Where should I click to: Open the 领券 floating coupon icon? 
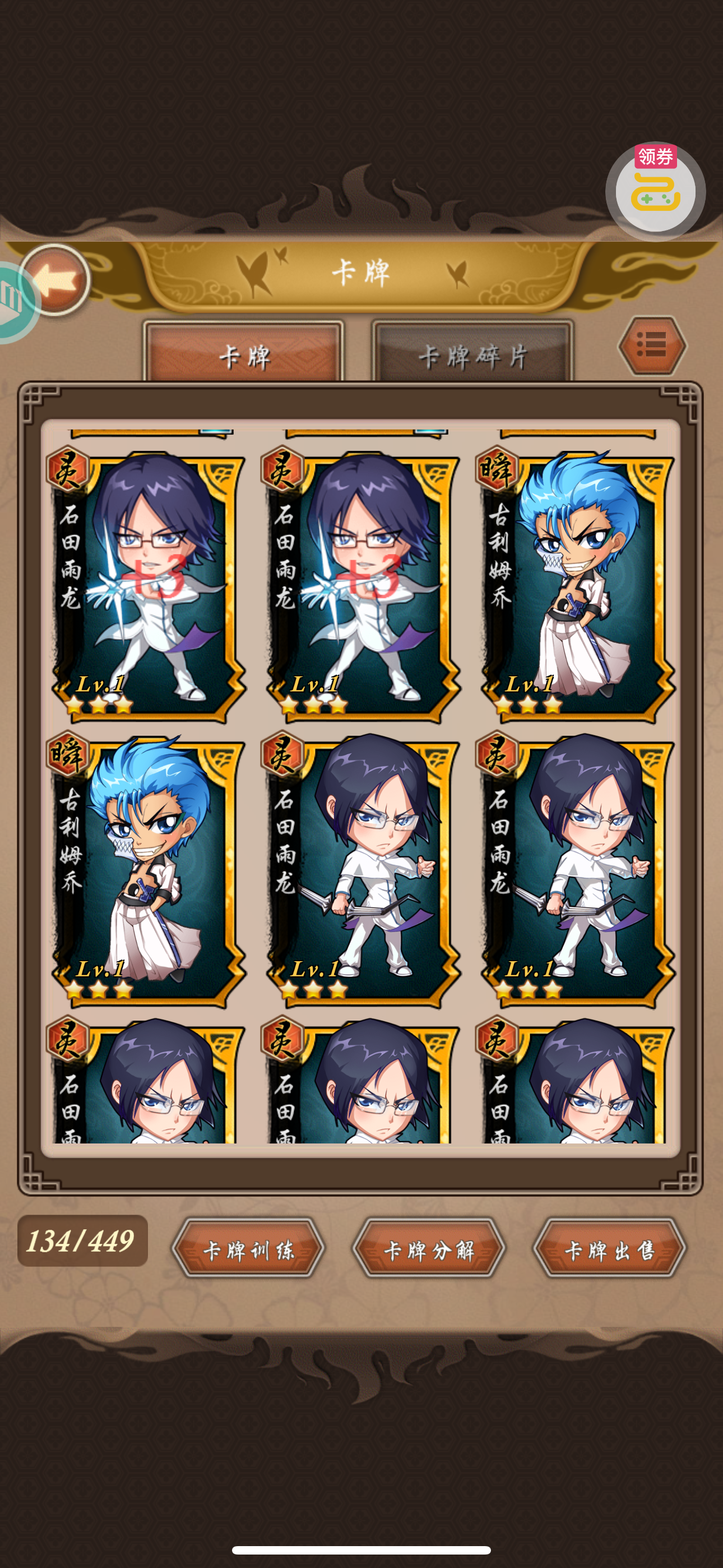pos(655,191)
